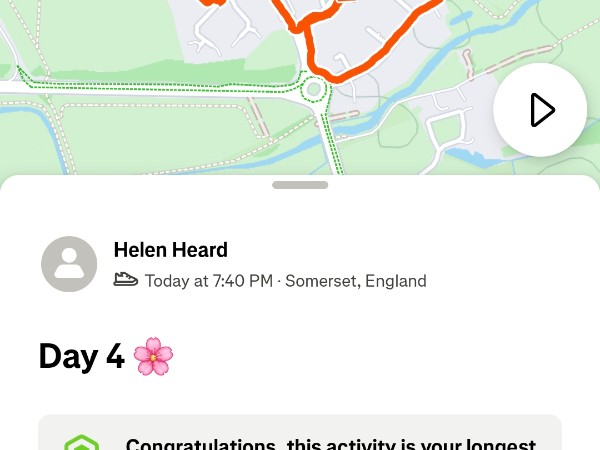This screenshot has height=450, width=600.
Task: Open Helen Heard's athlete profile
Action: (171, 250)
